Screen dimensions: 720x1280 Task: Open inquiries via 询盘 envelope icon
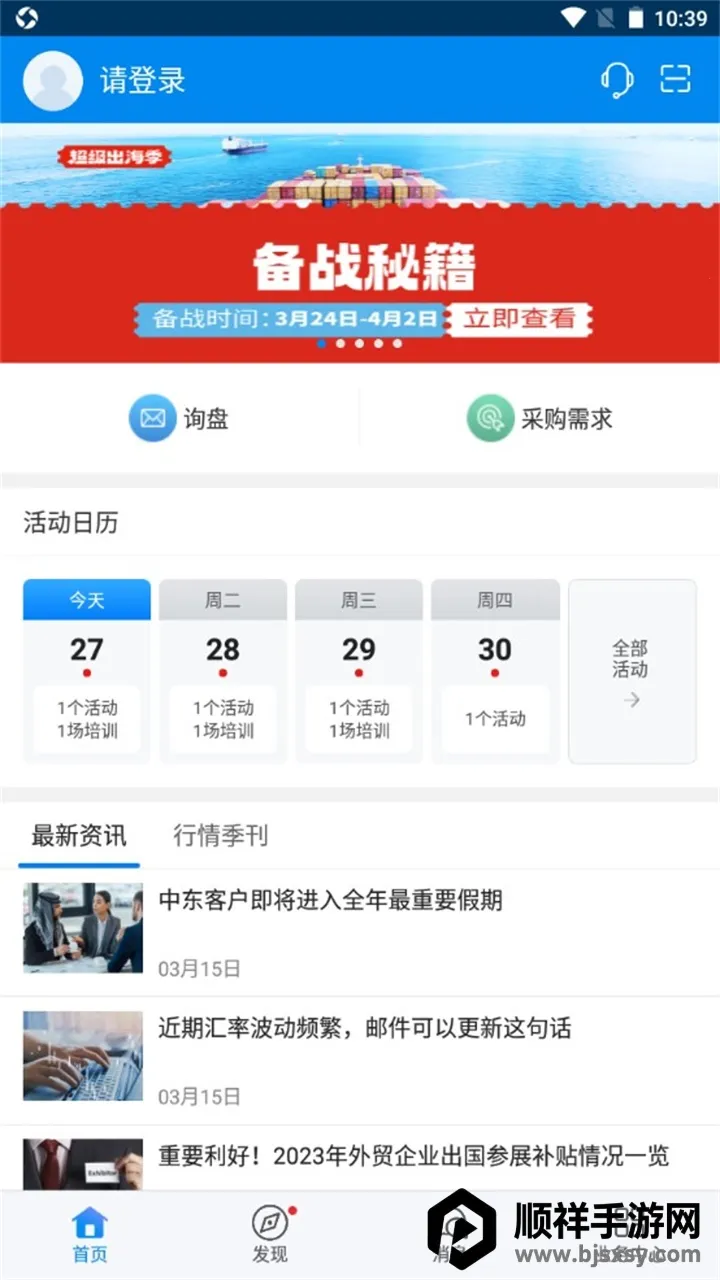click(151, 418)
